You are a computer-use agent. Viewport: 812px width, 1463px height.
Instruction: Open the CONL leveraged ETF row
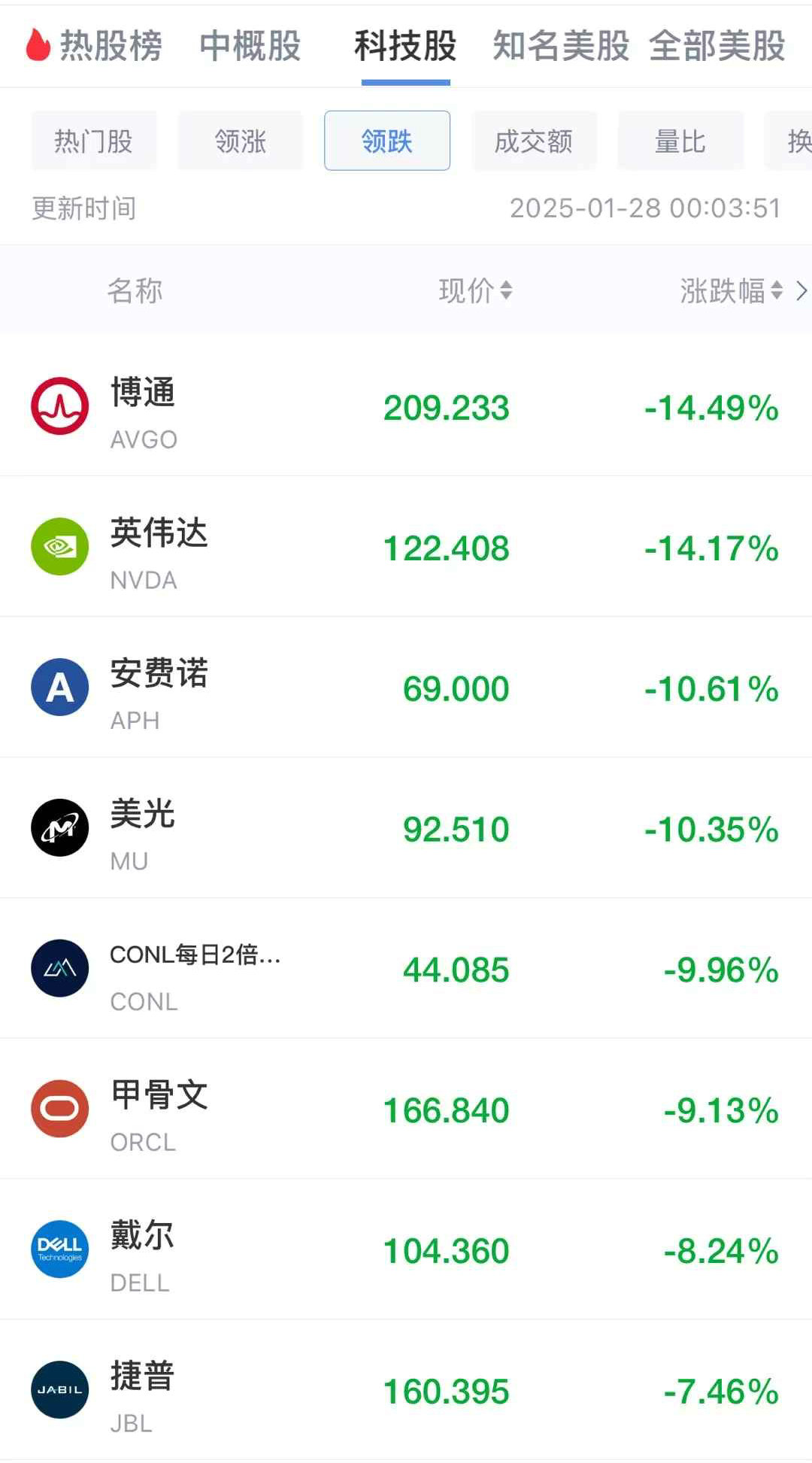pos(406,969)
